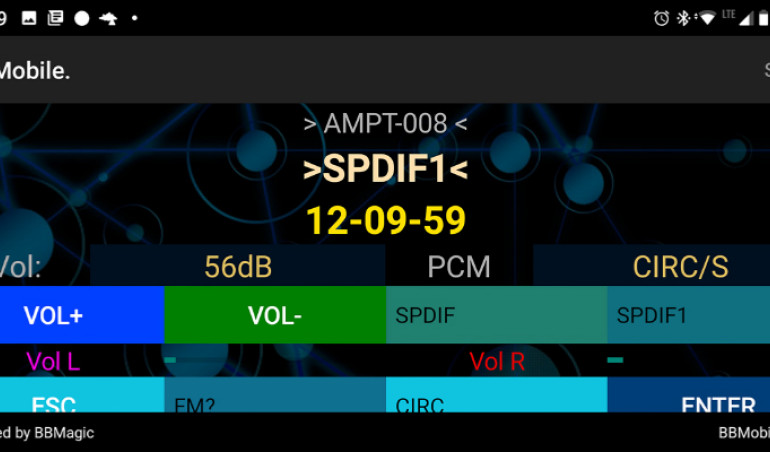The height and width of the screenshot is (452, 770).
Task: Tap the FM? button
Action: 275,396
